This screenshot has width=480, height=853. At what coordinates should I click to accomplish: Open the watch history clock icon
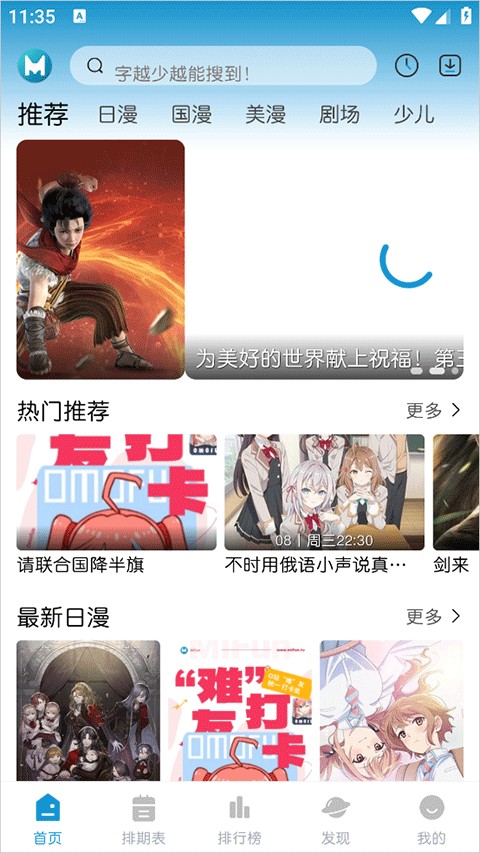(406, 66)
